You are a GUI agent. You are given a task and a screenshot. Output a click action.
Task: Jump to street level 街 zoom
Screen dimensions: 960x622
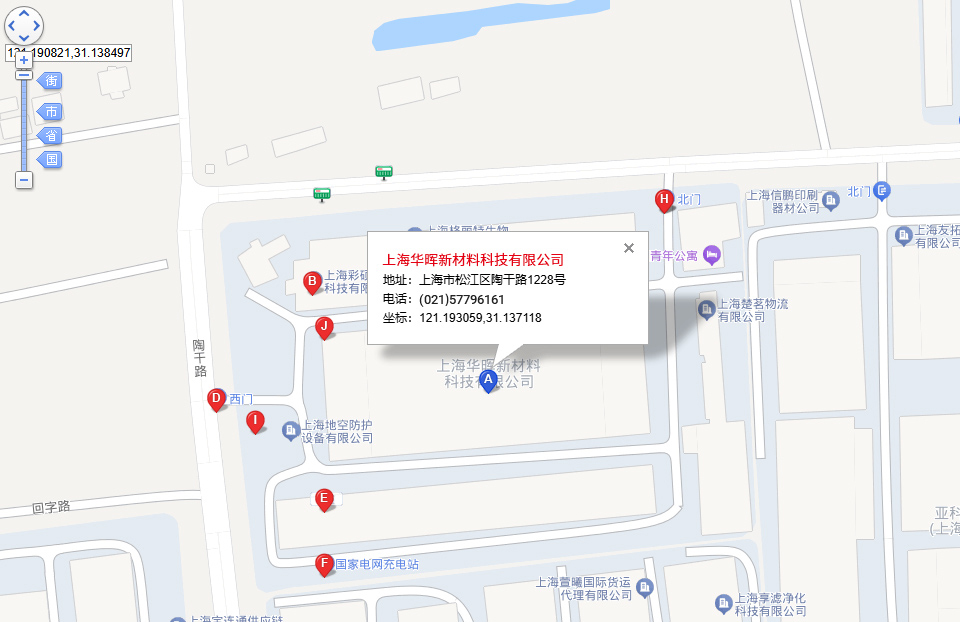pyautogui.click(x=51, y=81)
